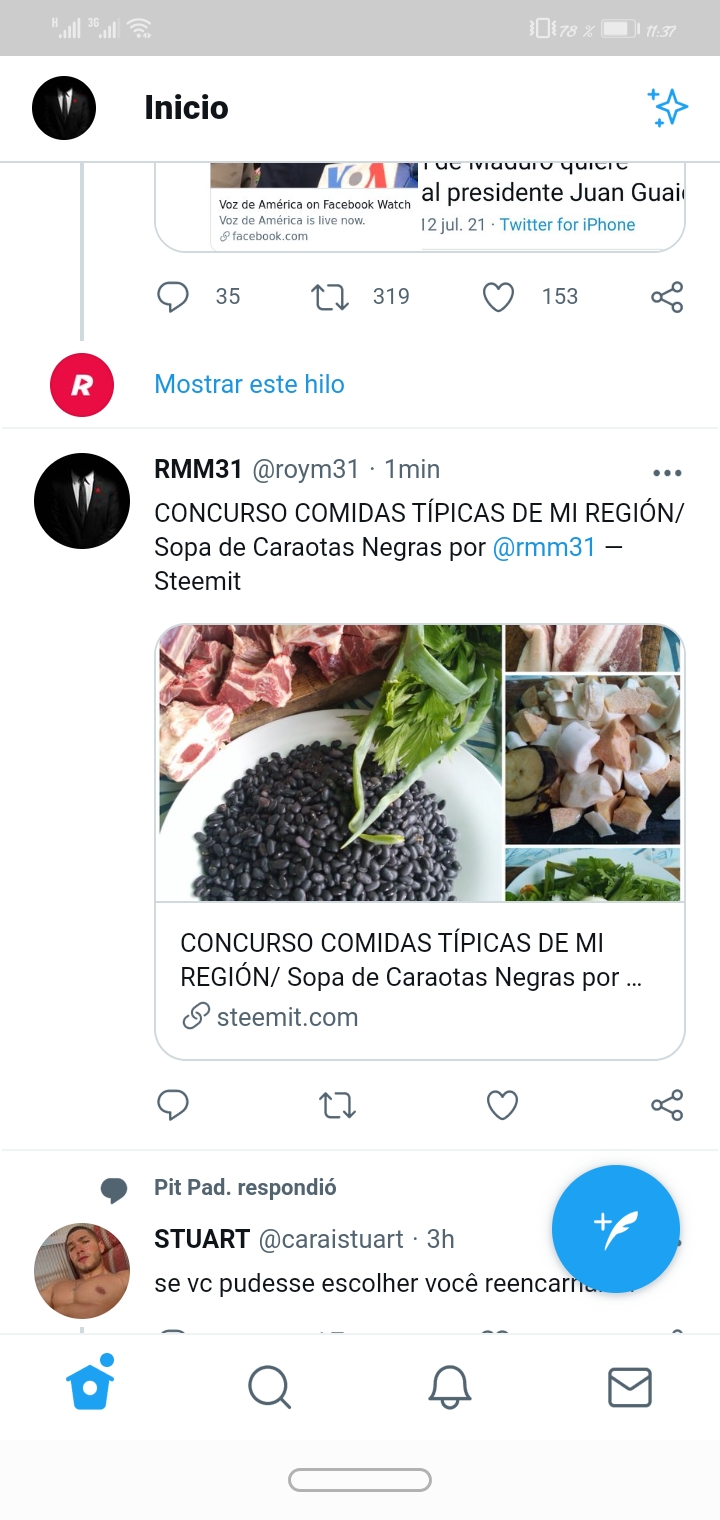Open the @rmm31 mention link
Screen dimensions: 720x1520
[544, 547]
